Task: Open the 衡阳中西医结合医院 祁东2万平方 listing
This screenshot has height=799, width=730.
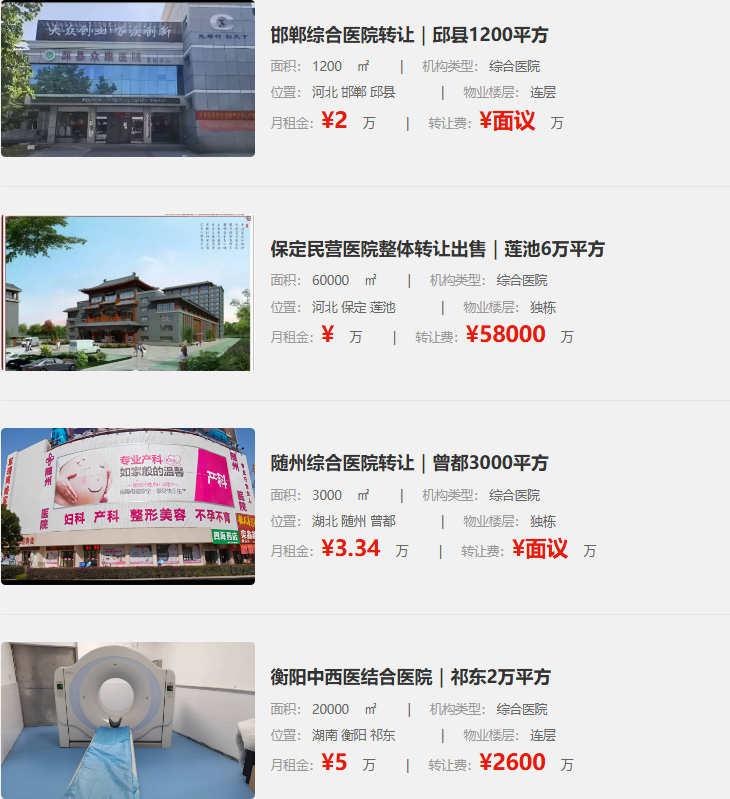Action: [410, 677]
